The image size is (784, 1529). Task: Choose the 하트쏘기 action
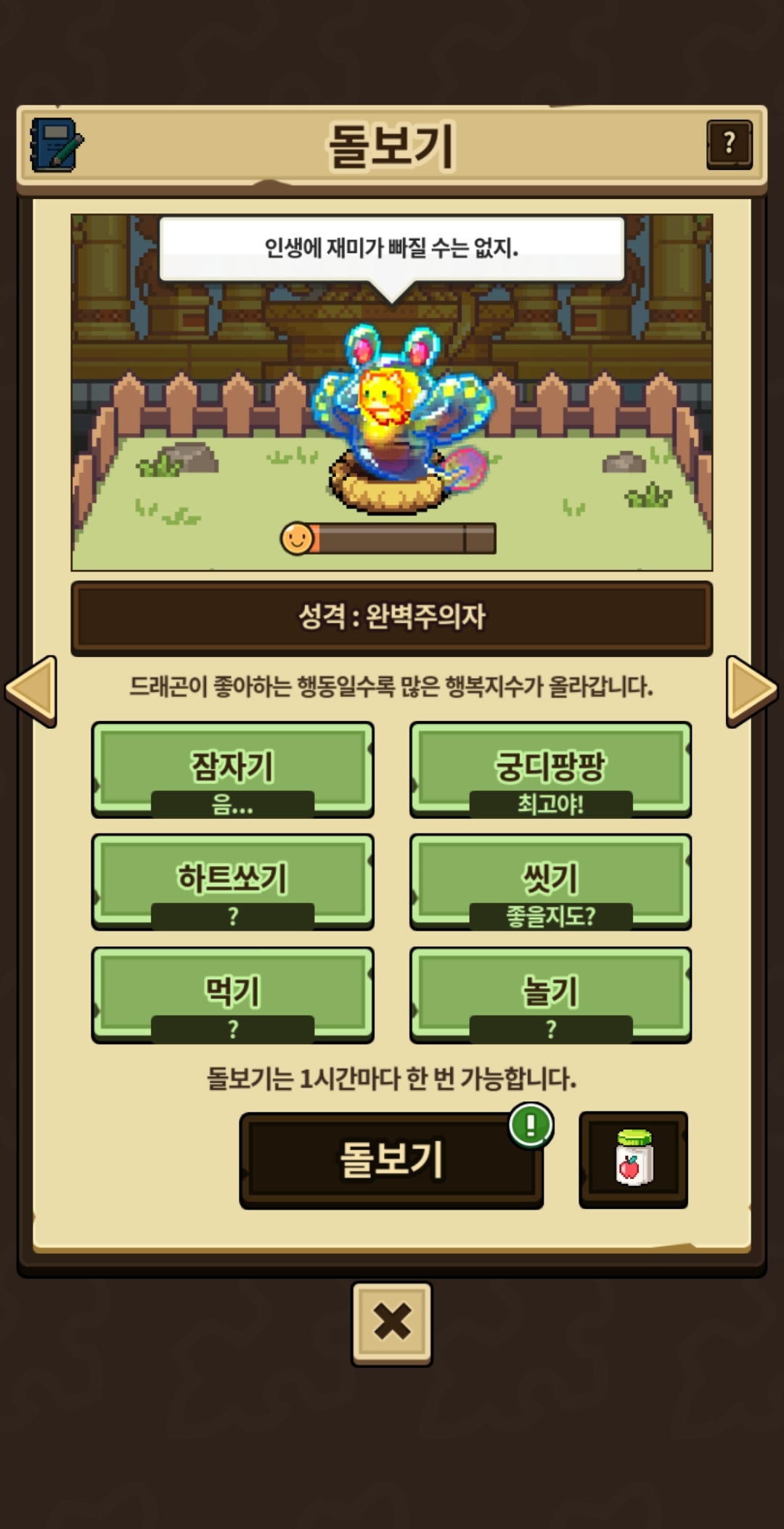(232, 882)
